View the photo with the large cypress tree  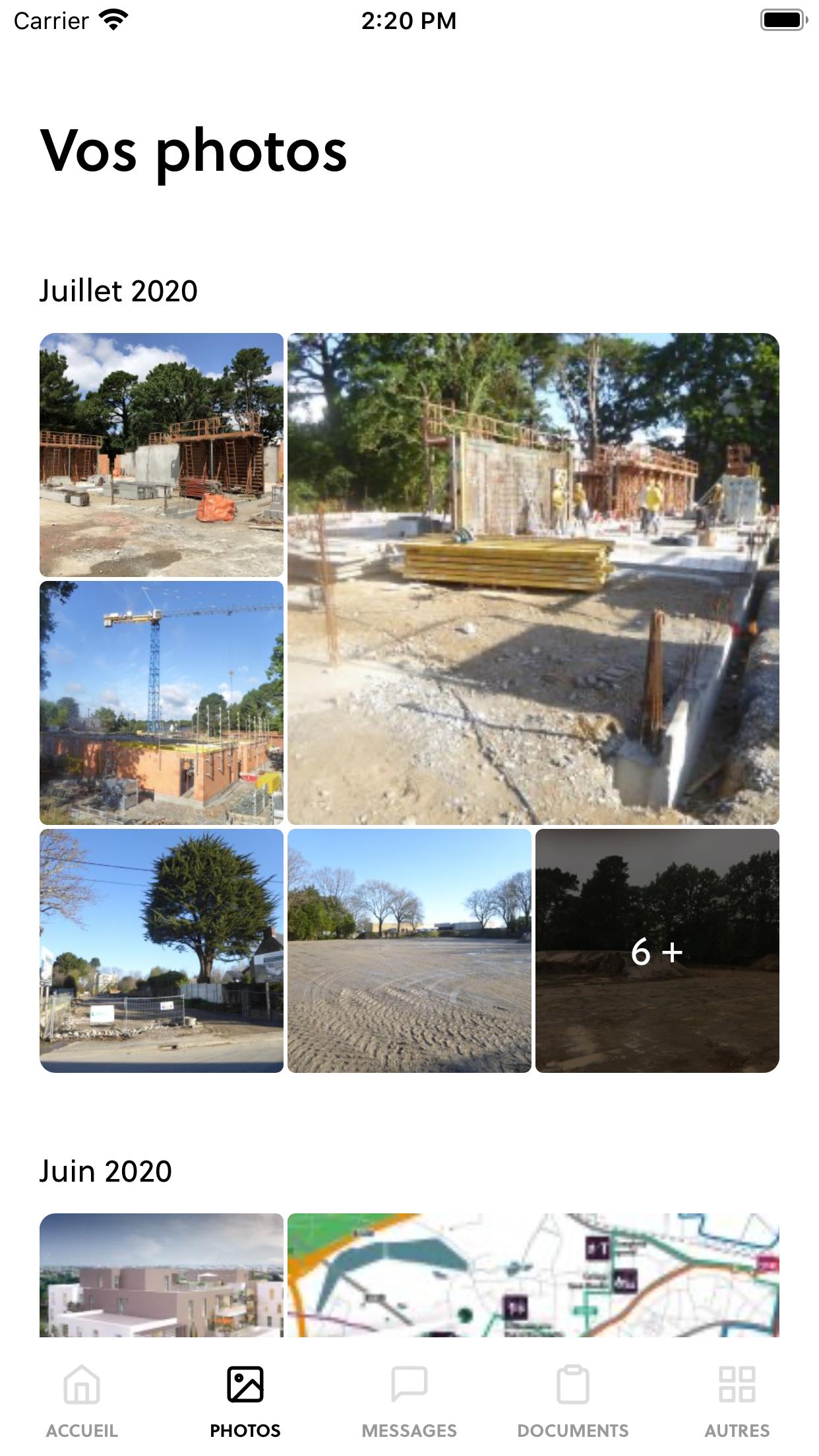162,950
